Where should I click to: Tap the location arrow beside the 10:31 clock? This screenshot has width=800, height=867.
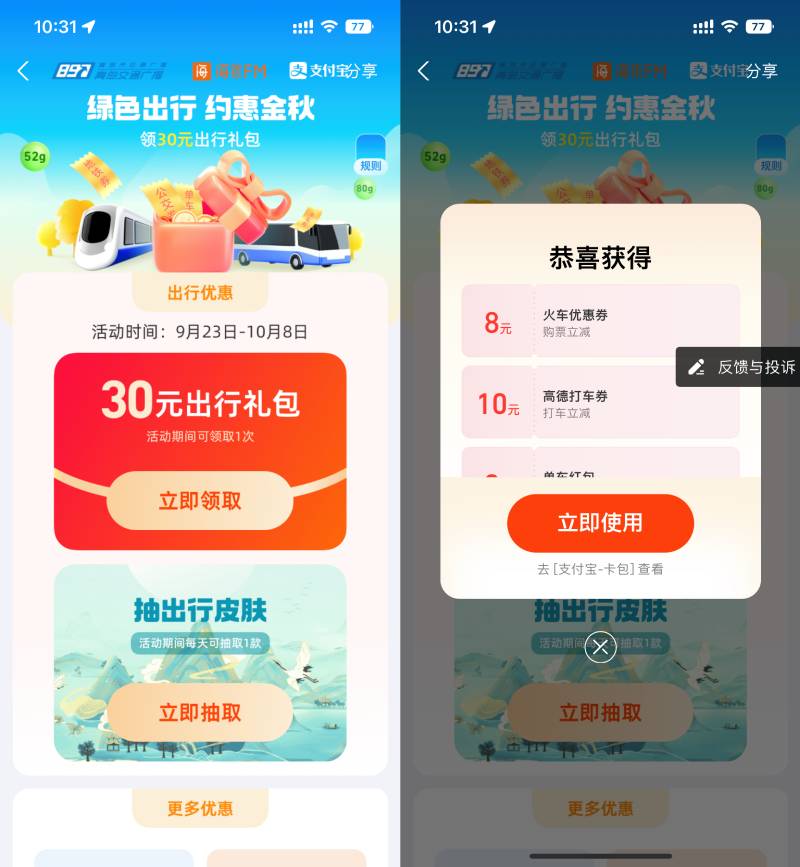pyautogui.click(x=87, y=28)
